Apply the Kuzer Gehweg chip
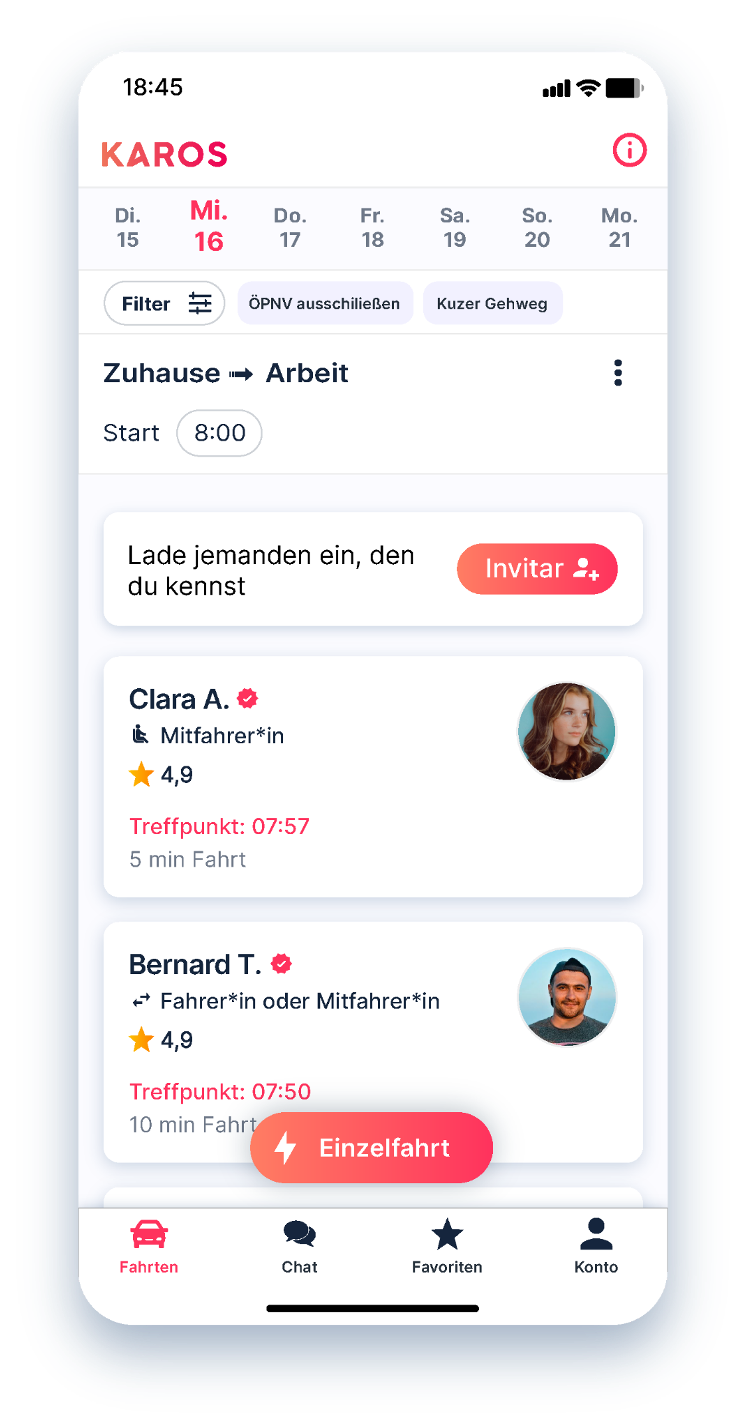746x1428 pixels. coord(492,304)
